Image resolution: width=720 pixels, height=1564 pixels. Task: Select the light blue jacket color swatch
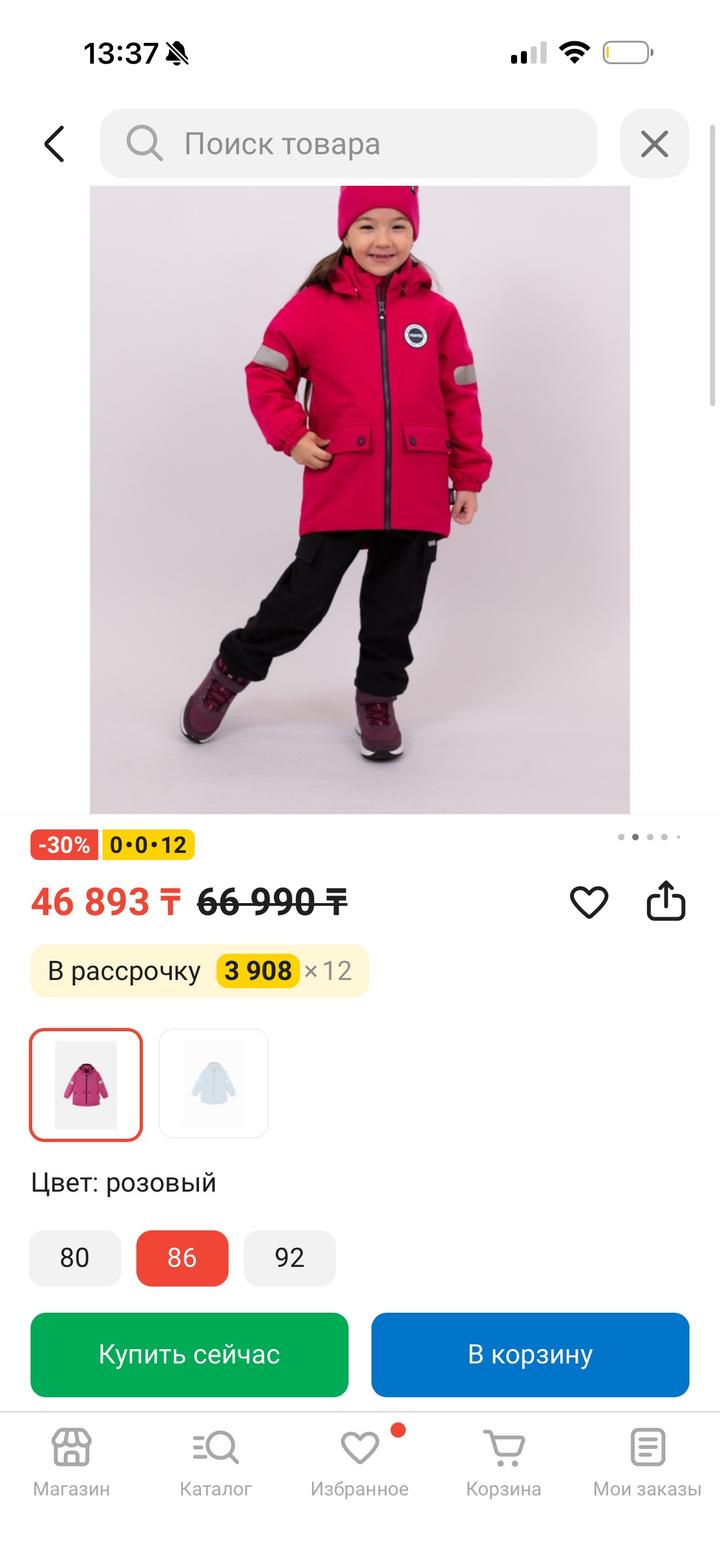tap(213, 1085)
